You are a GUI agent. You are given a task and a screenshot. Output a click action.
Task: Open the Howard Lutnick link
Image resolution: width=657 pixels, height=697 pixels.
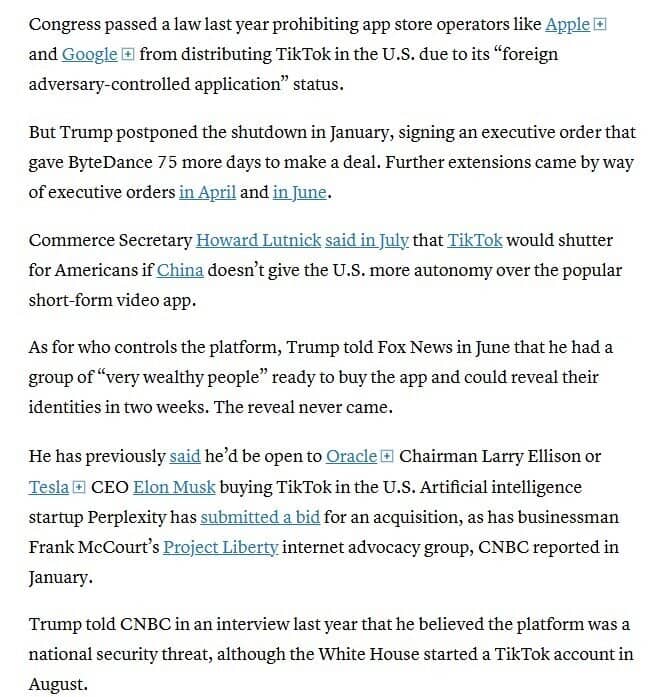[257, 240]
